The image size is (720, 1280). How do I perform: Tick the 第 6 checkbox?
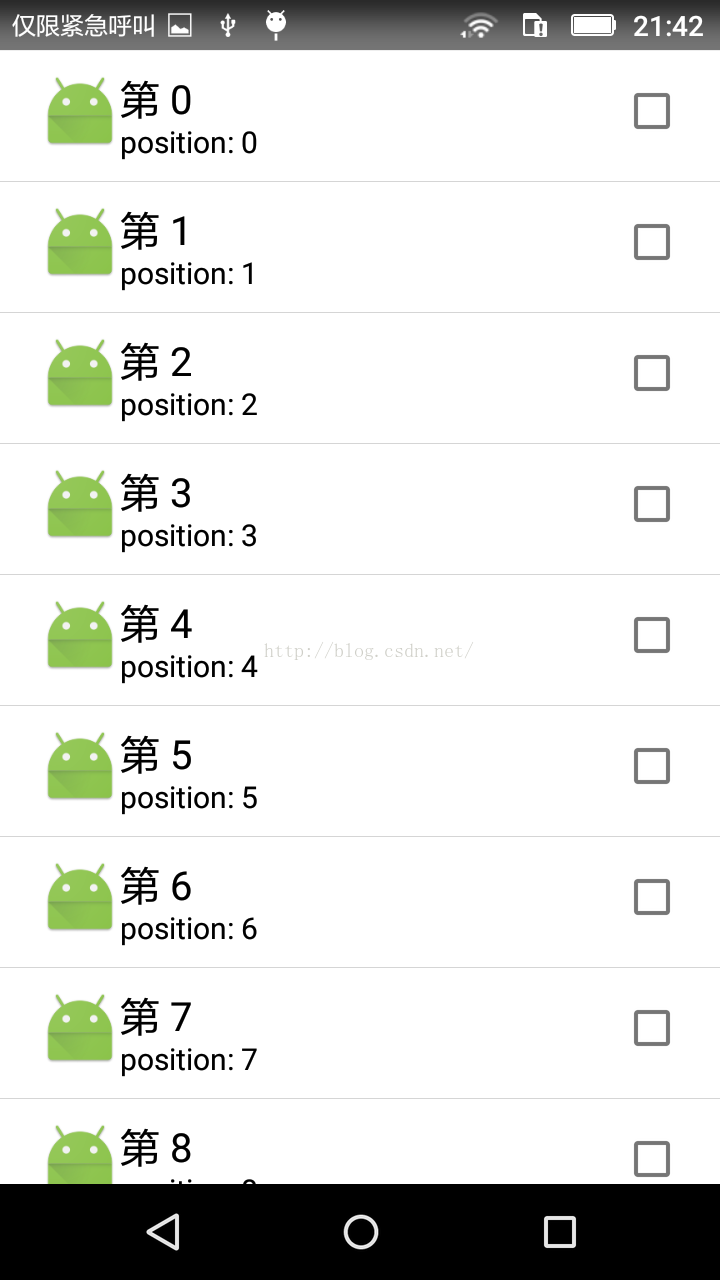(652, 897)
